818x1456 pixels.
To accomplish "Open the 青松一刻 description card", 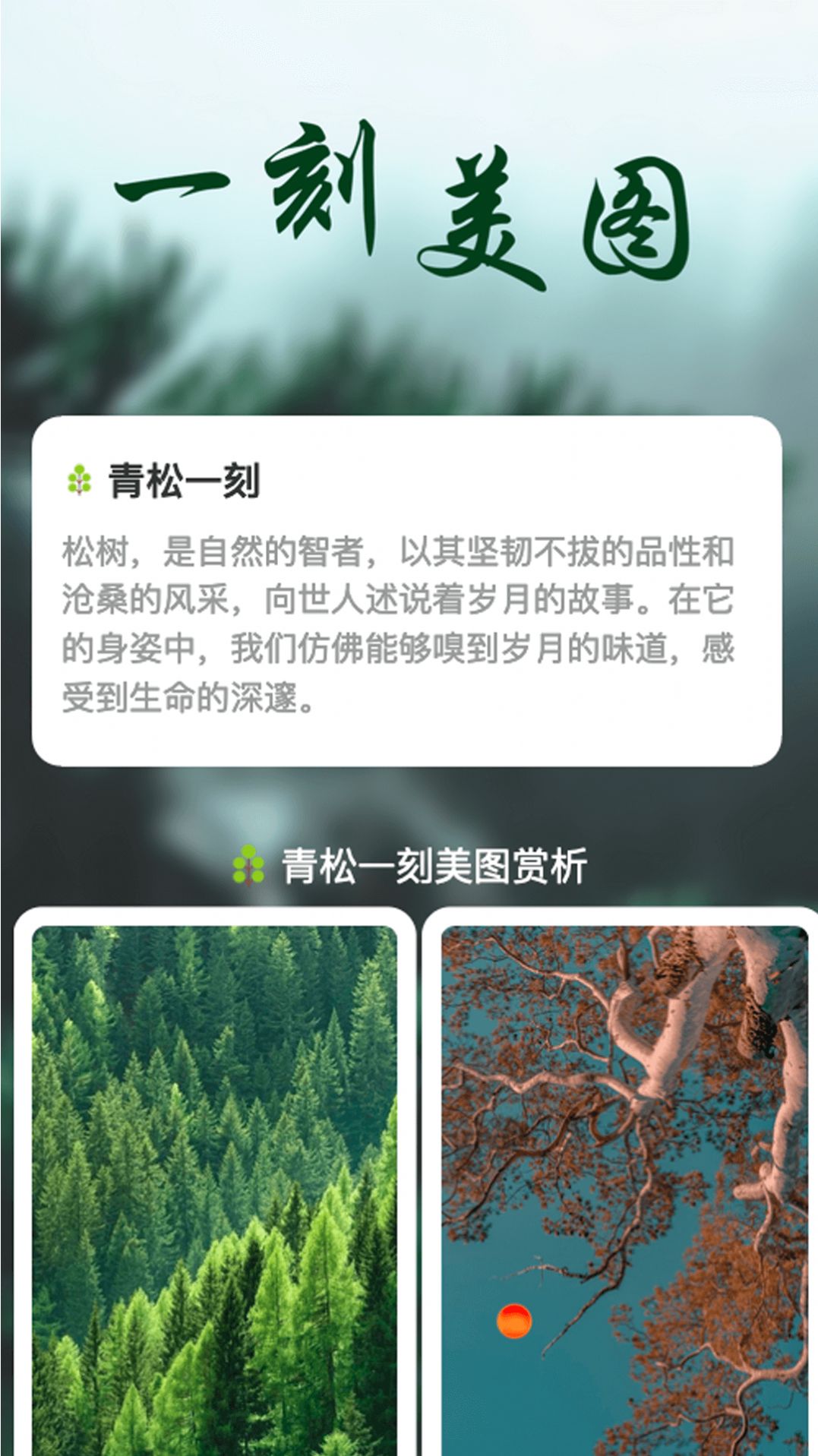I will (x=406, y=591).
